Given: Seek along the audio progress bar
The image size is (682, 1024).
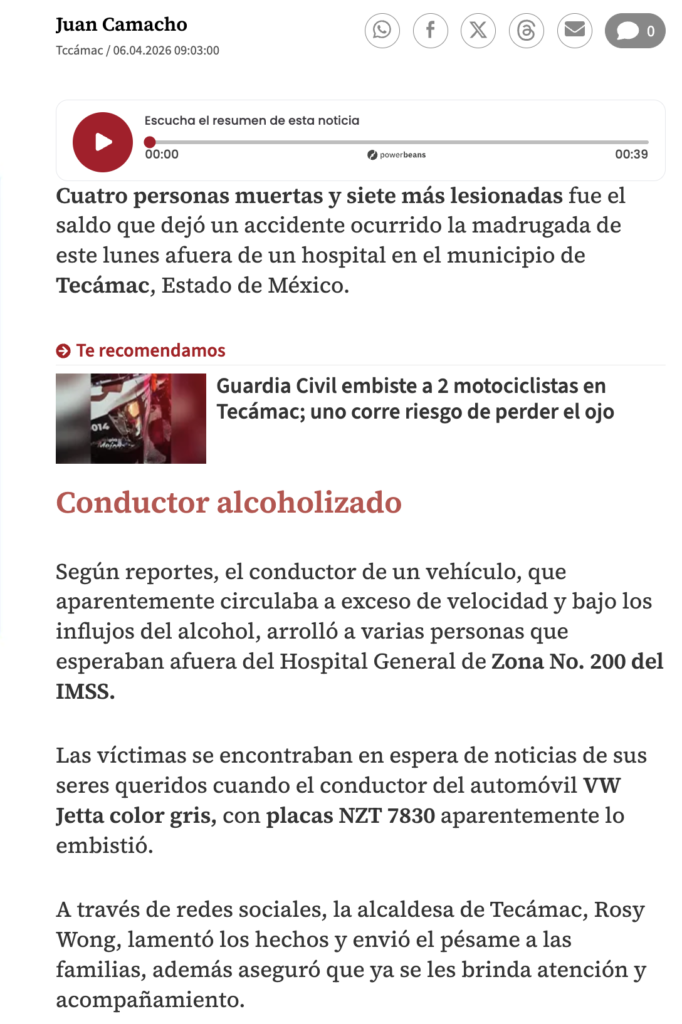Looking at the screenshot, I should tap(400, 142).
